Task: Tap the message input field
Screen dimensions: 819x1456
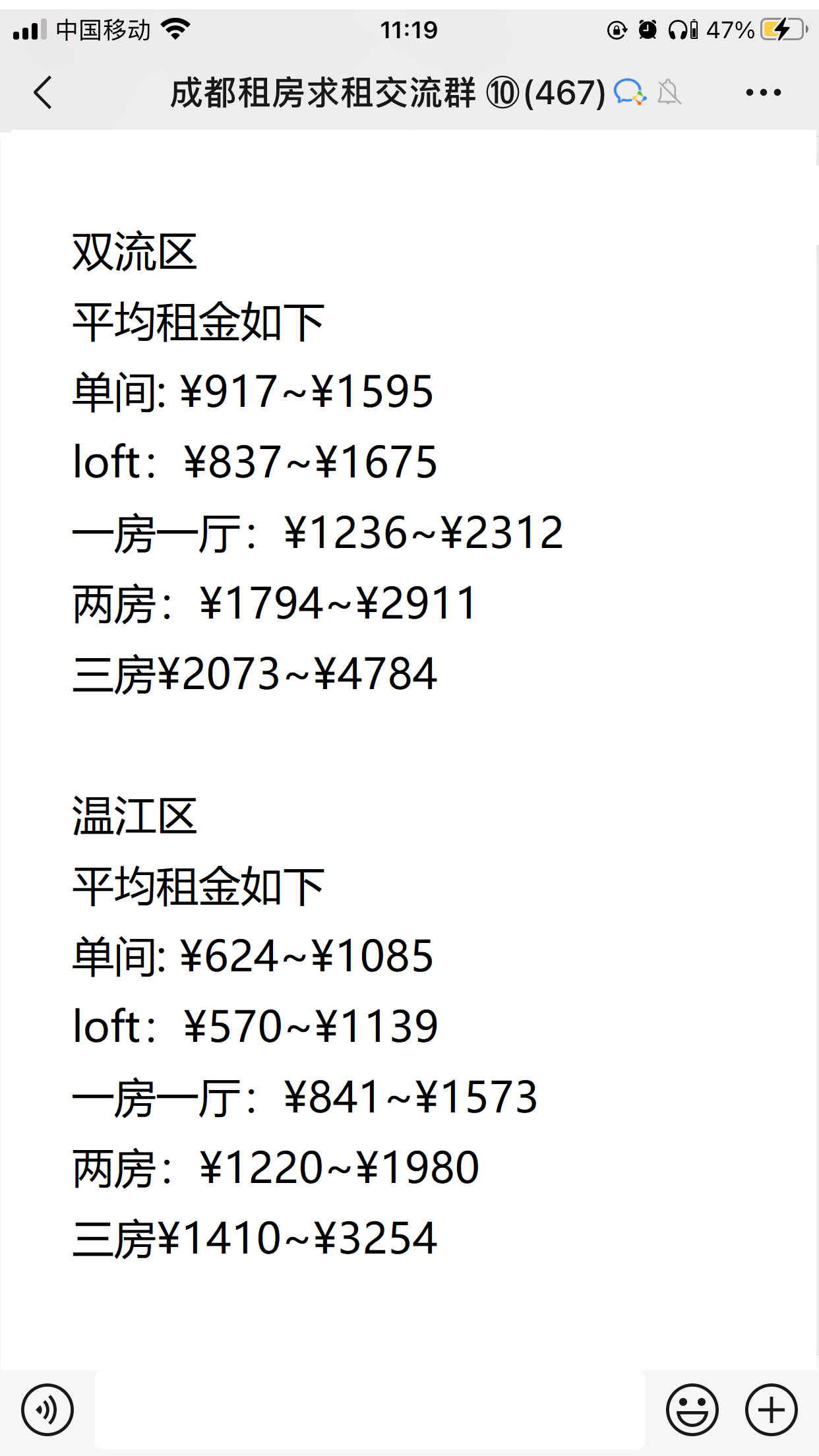Action: [369, 1410]
